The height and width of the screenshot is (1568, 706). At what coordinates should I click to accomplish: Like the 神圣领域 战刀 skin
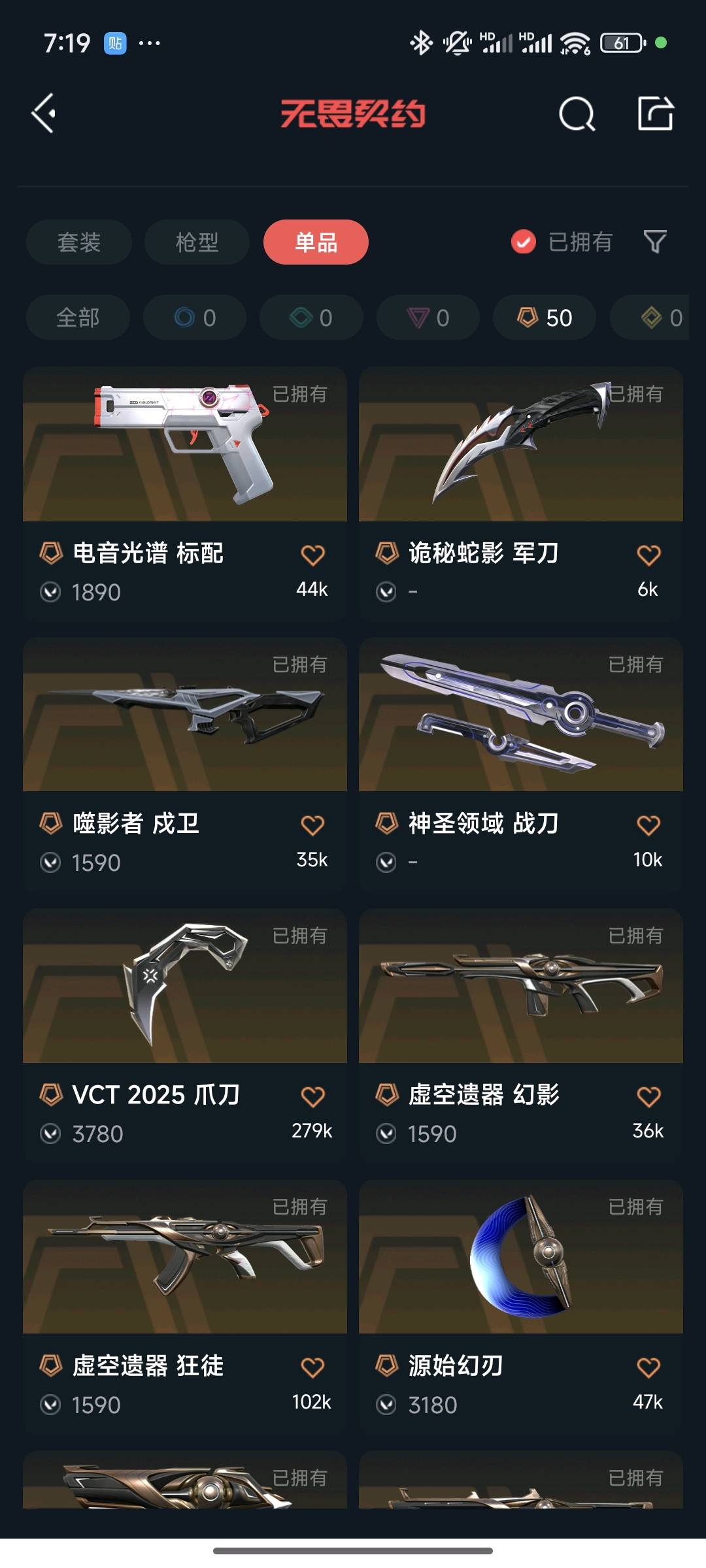(x=648, y=826)
